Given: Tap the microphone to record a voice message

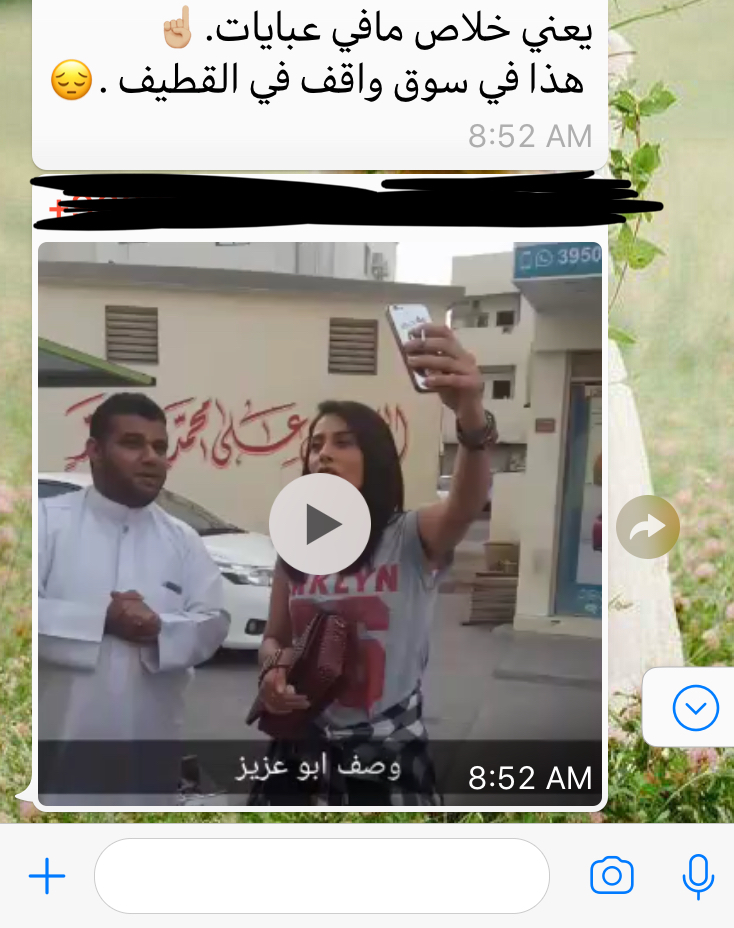Looking at the screenshot, I should (698, 876).
